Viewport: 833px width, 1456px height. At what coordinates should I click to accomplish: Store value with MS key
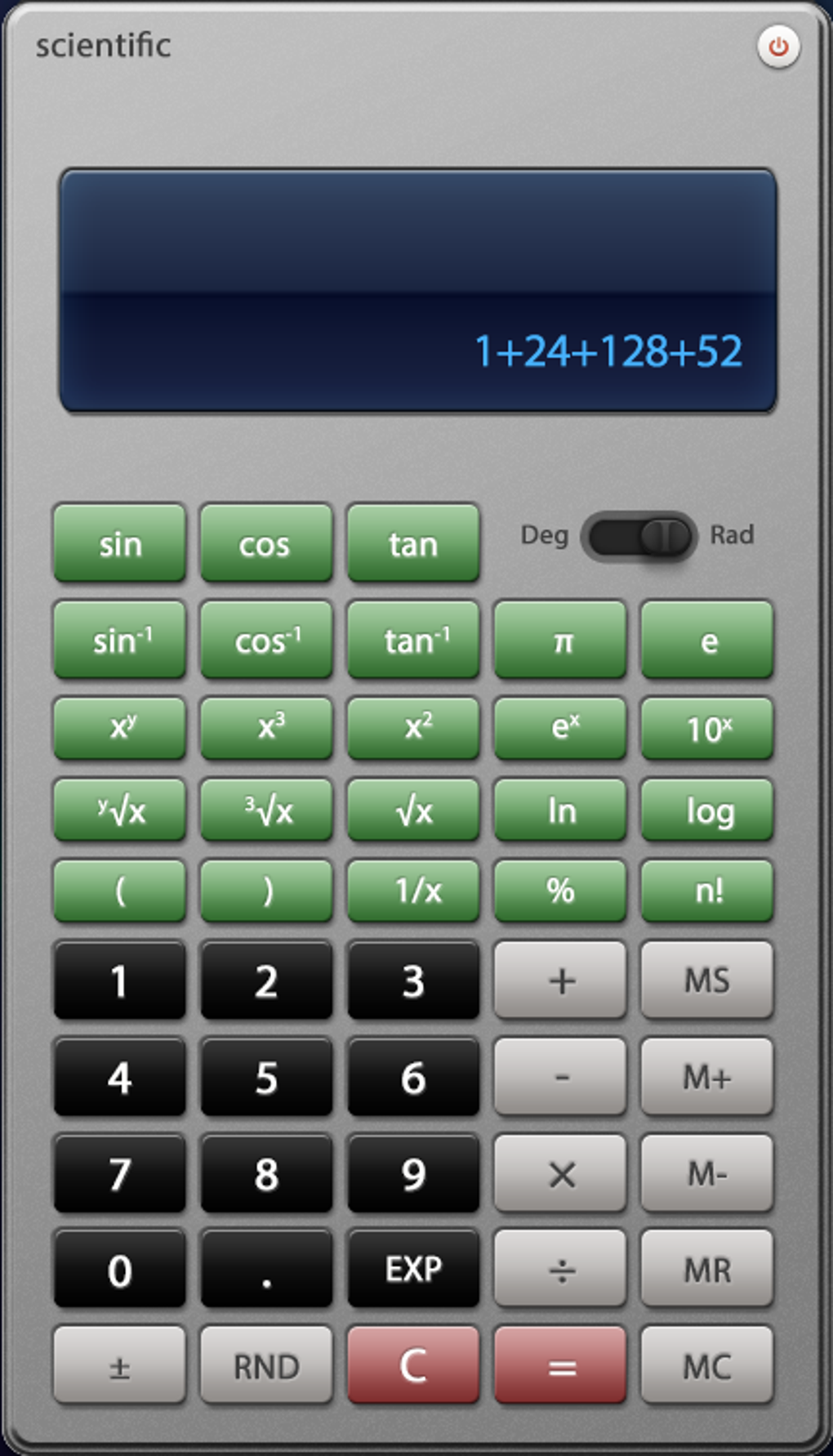point(707,980)
